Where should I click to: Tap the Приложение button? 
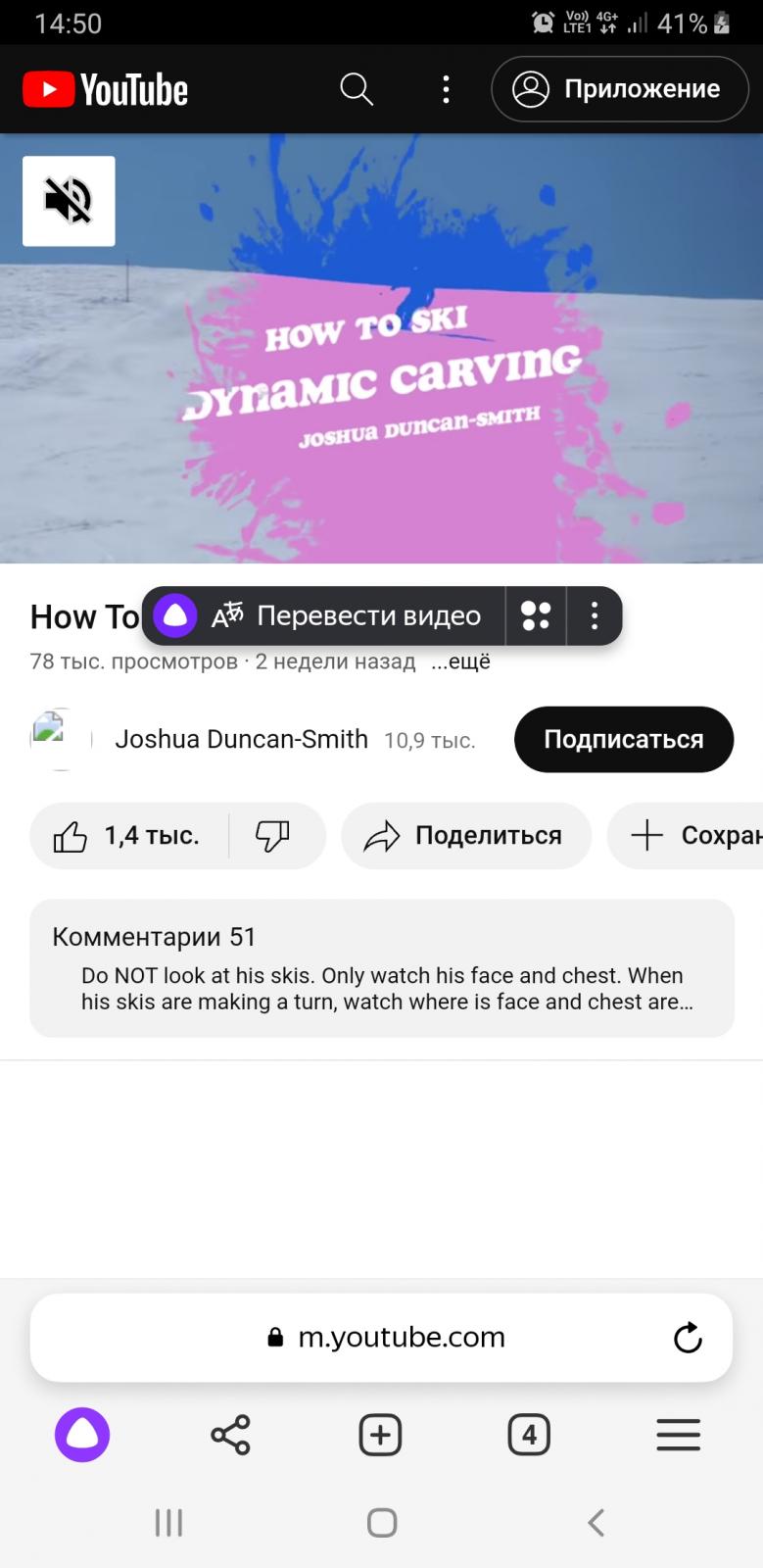620,89
